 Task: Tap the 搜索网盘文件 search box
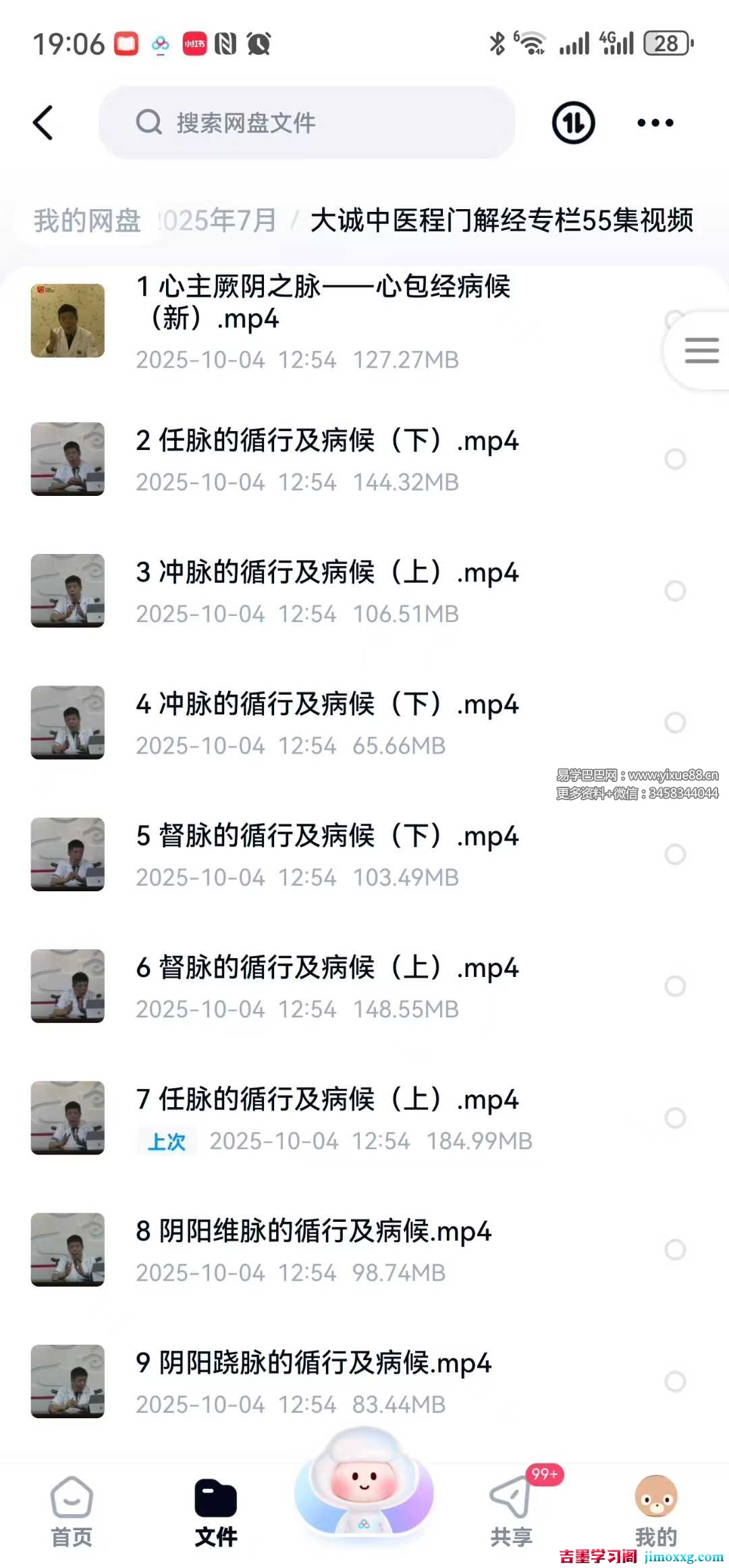pos(307,123)
